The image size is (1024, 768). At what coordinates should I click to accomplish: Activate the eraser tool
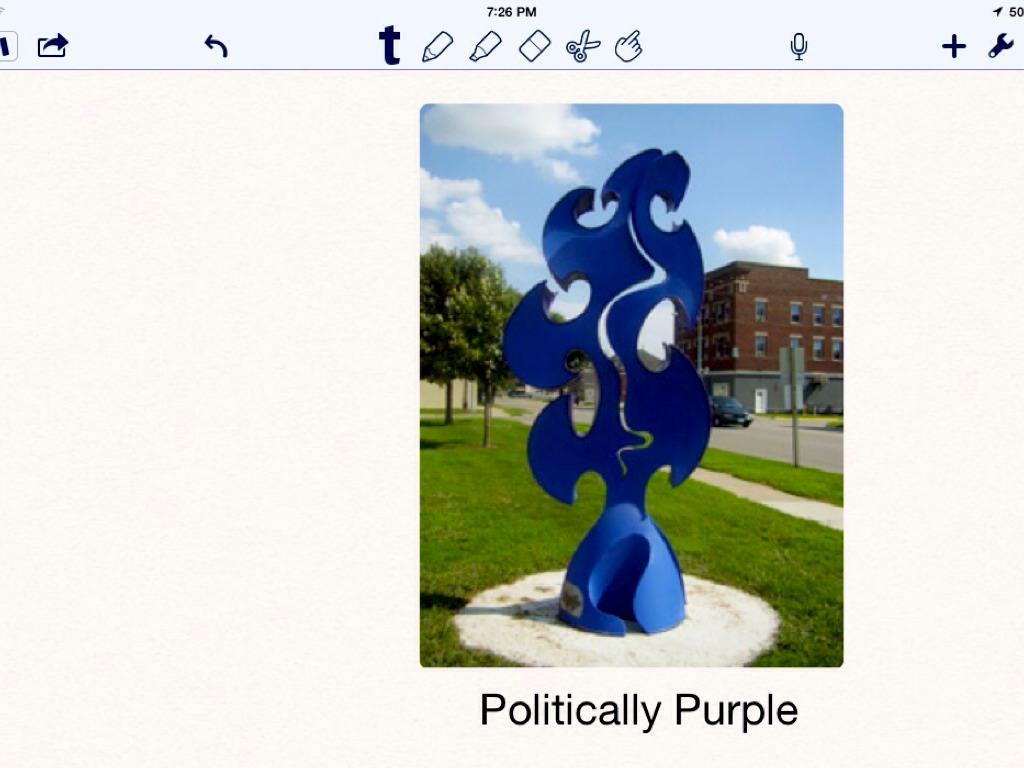[x=535, y=46]
